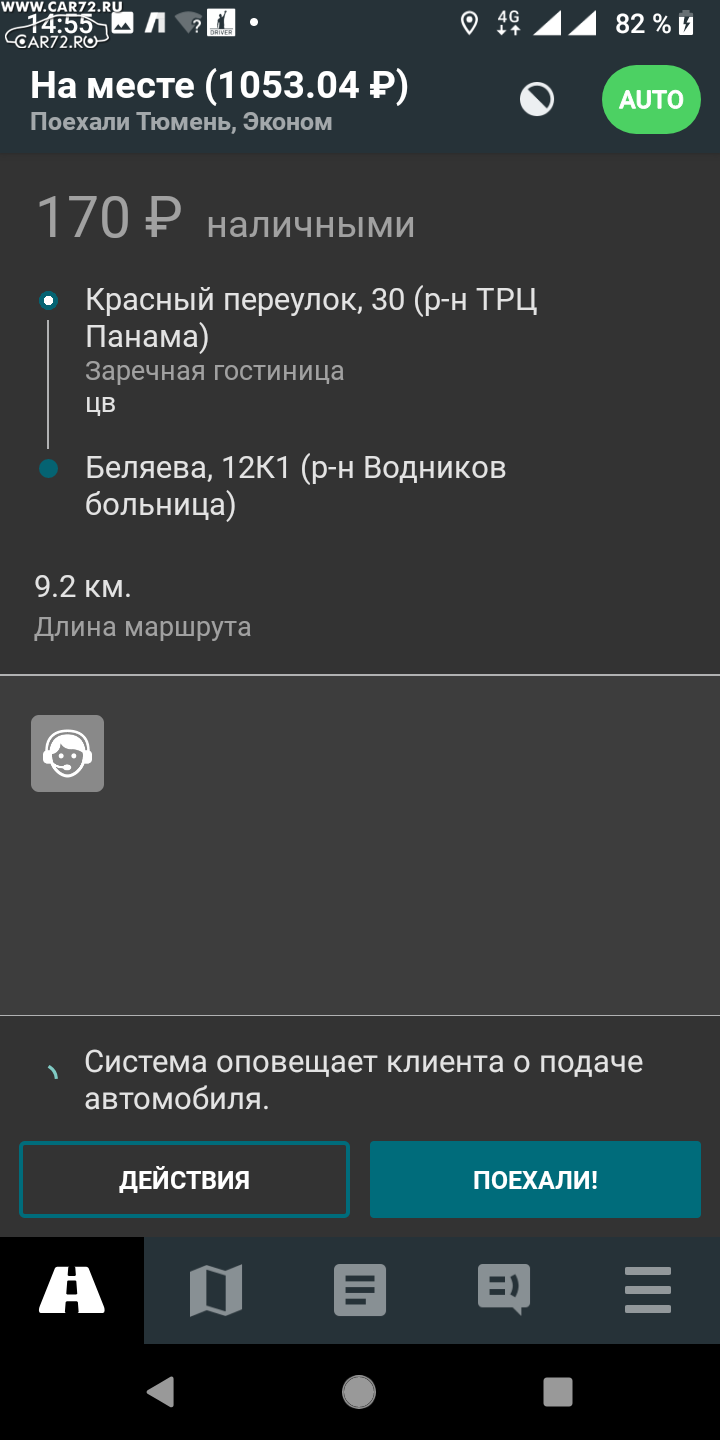Screen dimensions: 720x1440
Task: Switch to the map tab
Action: [216, 1290]
